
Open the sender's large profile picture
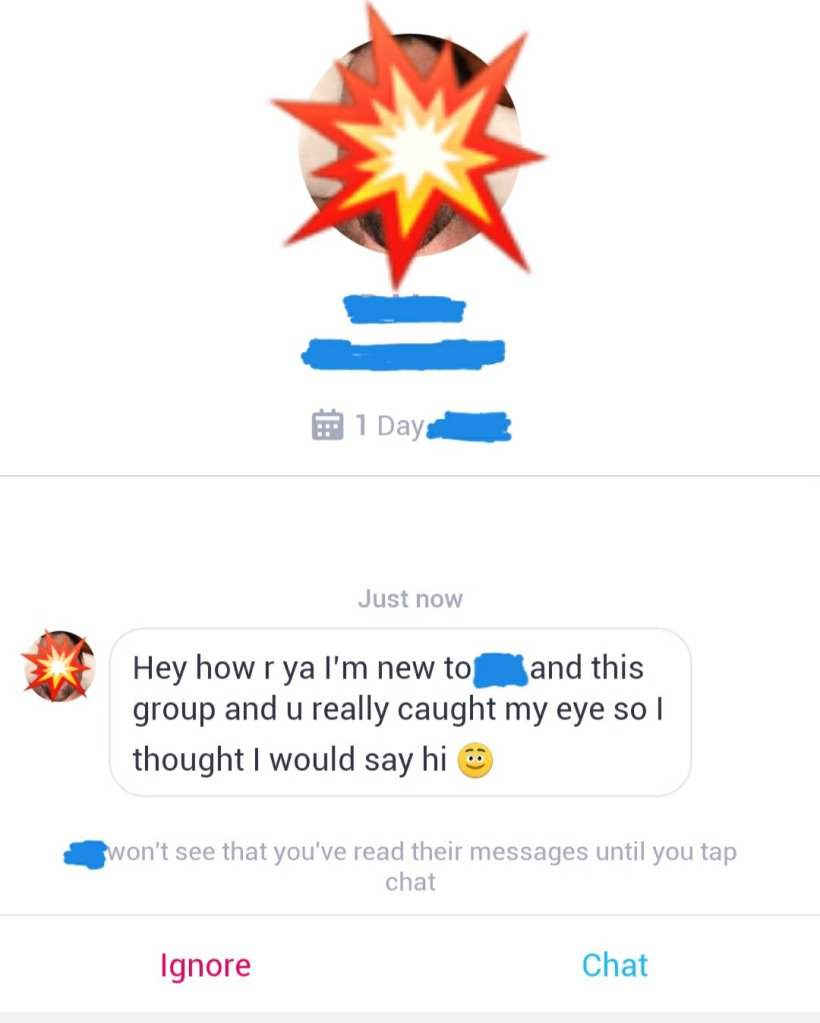click(410, 147)
